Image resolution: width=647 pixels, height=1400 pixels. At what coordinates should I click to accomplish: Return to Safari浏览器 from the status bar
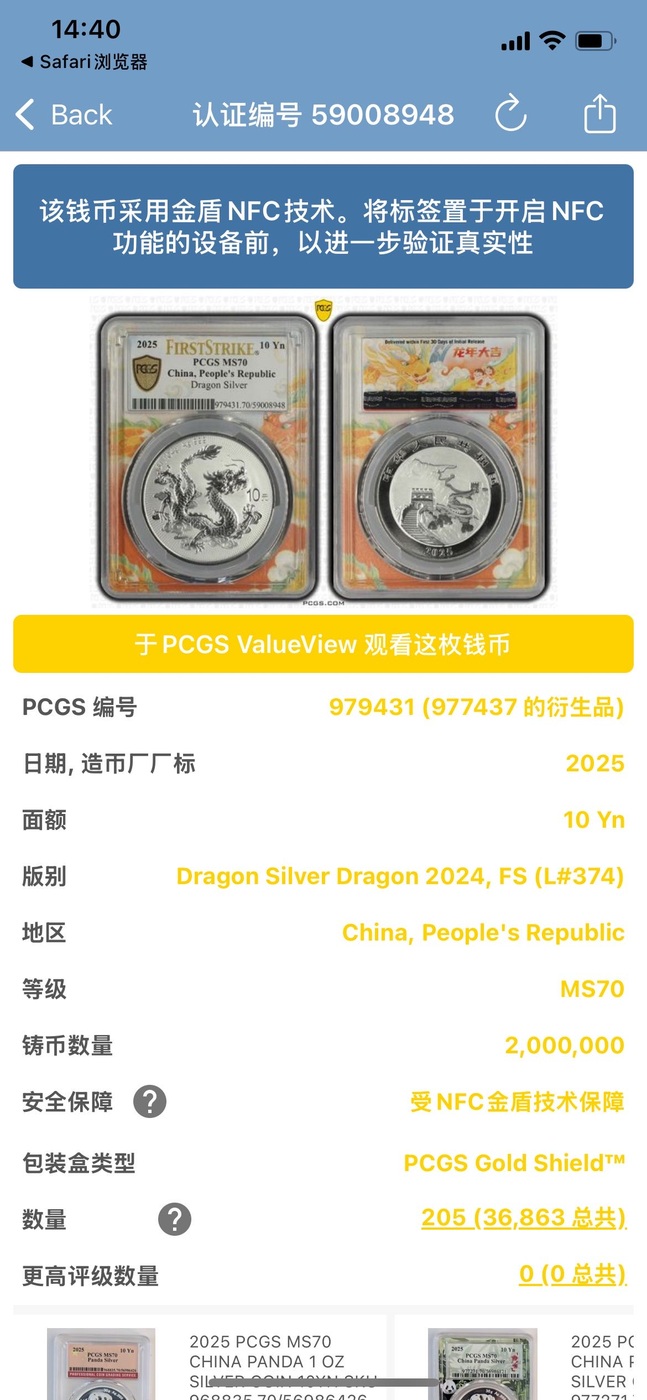84,62
